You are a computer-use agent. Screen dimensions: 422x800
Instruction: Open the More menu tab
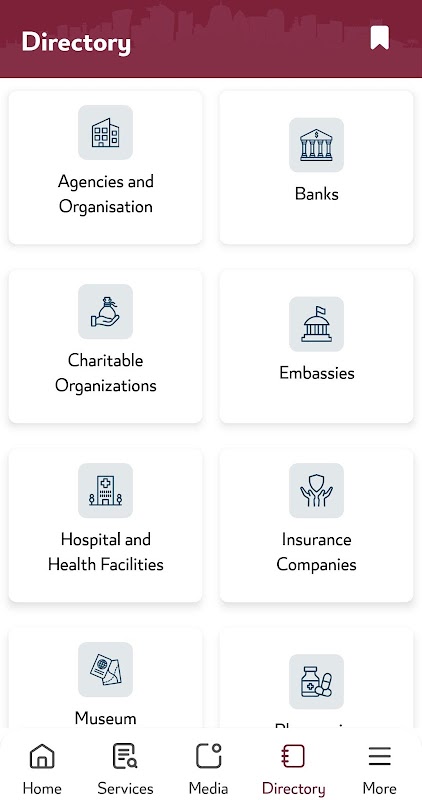pos(380,769)
